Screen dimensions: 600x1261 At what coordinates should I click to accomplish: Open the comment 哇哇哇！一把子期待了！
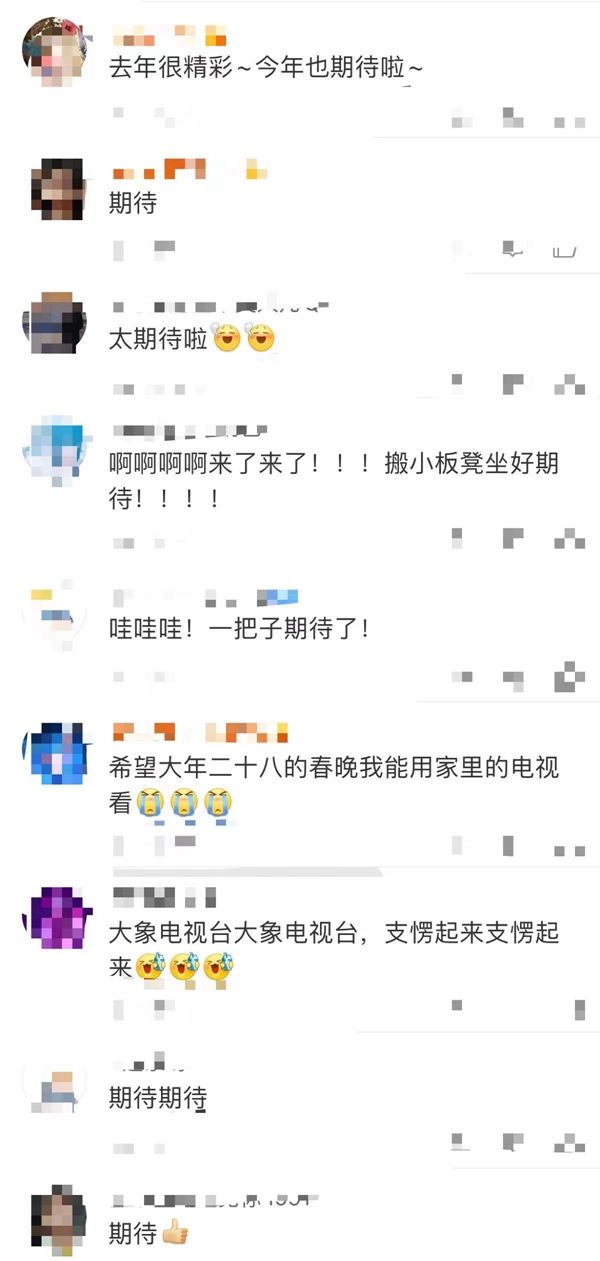(239, 629)
